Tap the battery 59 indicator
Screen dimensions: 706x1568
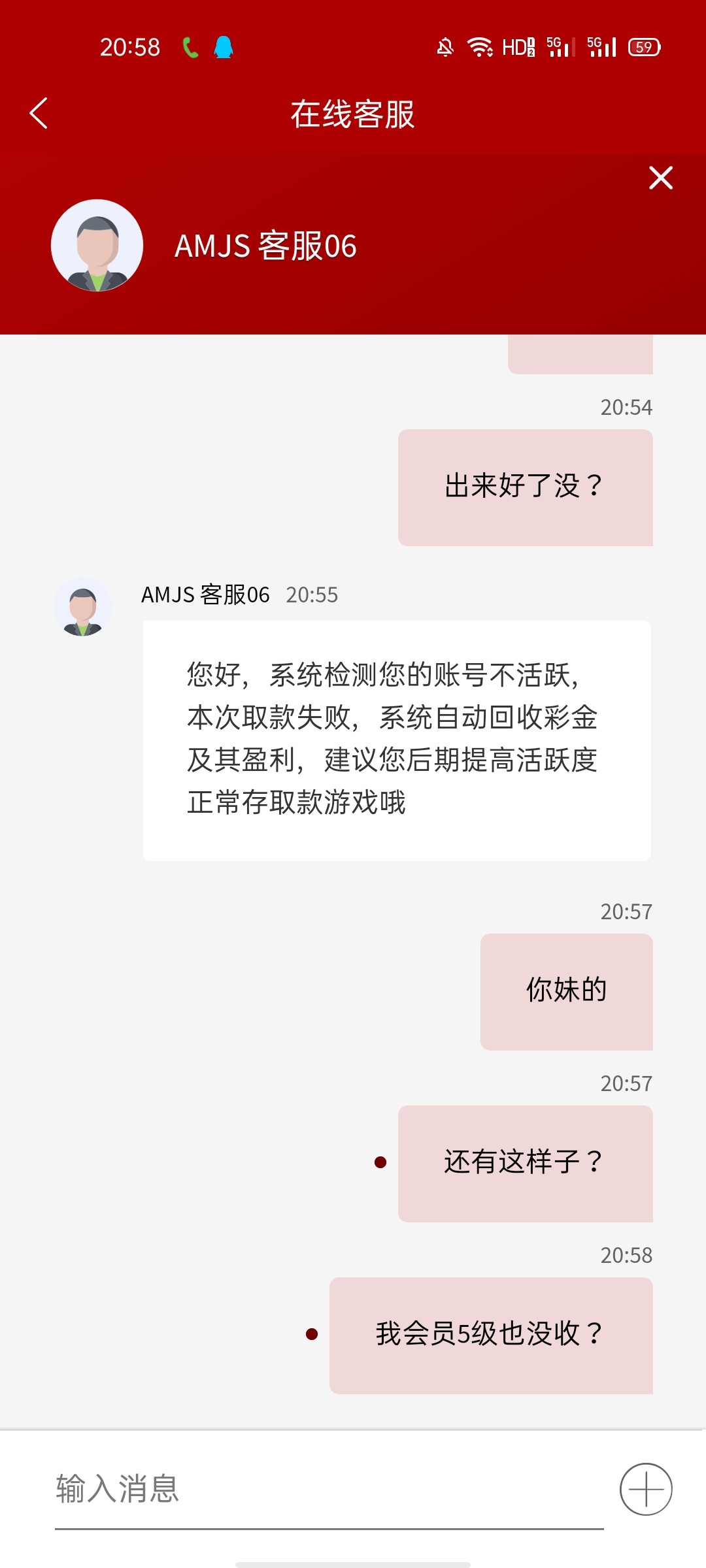coord(644,46)
